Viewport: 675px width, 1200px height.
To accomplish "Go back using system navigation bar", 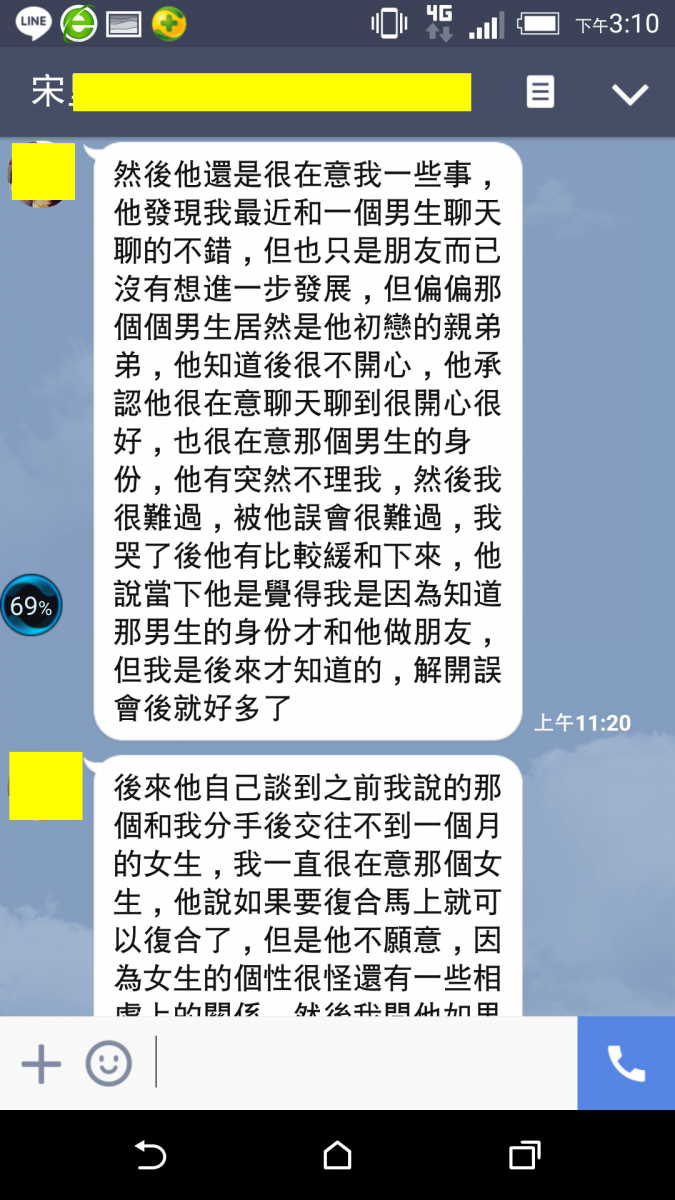I will tap(150, 1155).
